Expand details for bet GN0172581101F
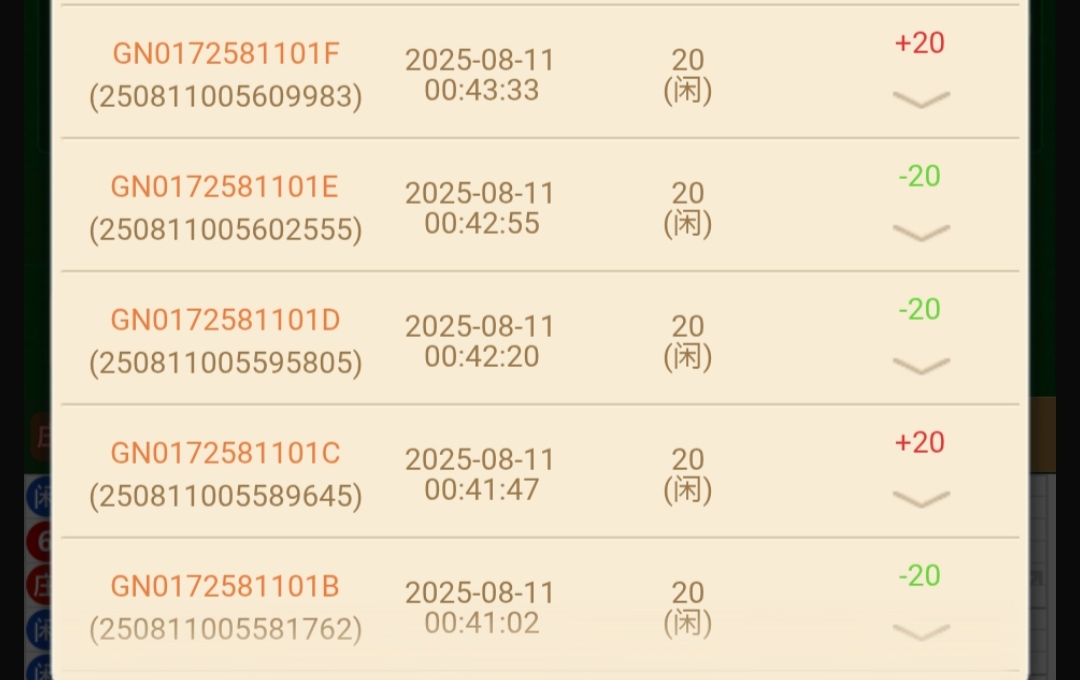Screen dimensions: 1080x680 point(920,99)
